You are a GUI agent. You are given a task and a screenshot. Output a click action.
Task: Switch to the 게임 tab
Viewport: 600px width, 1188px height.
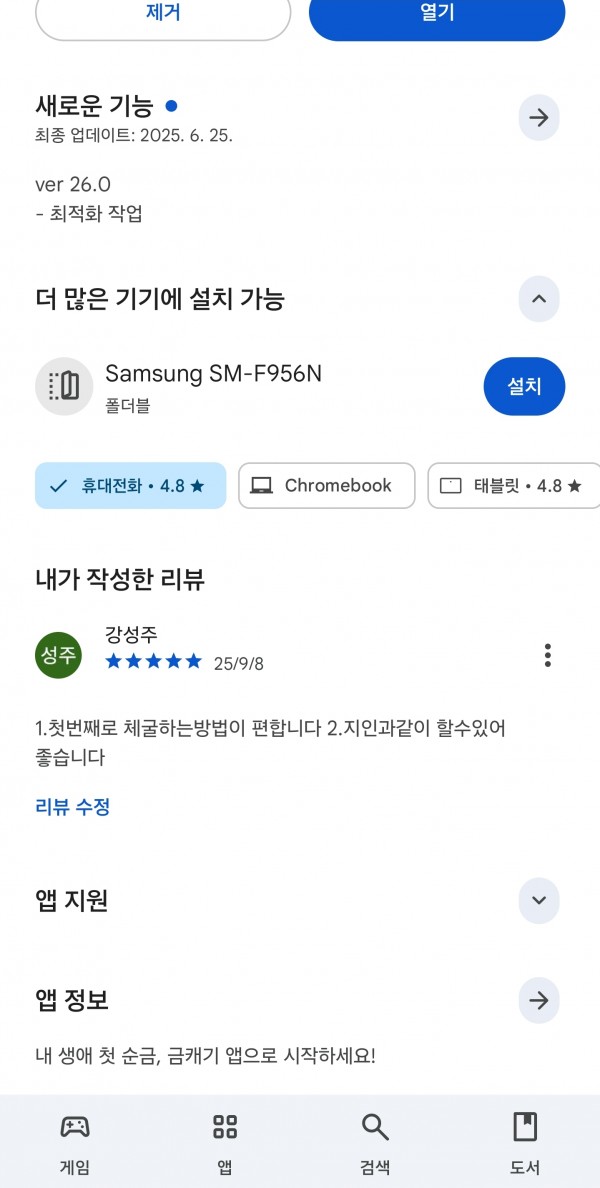75,1143
